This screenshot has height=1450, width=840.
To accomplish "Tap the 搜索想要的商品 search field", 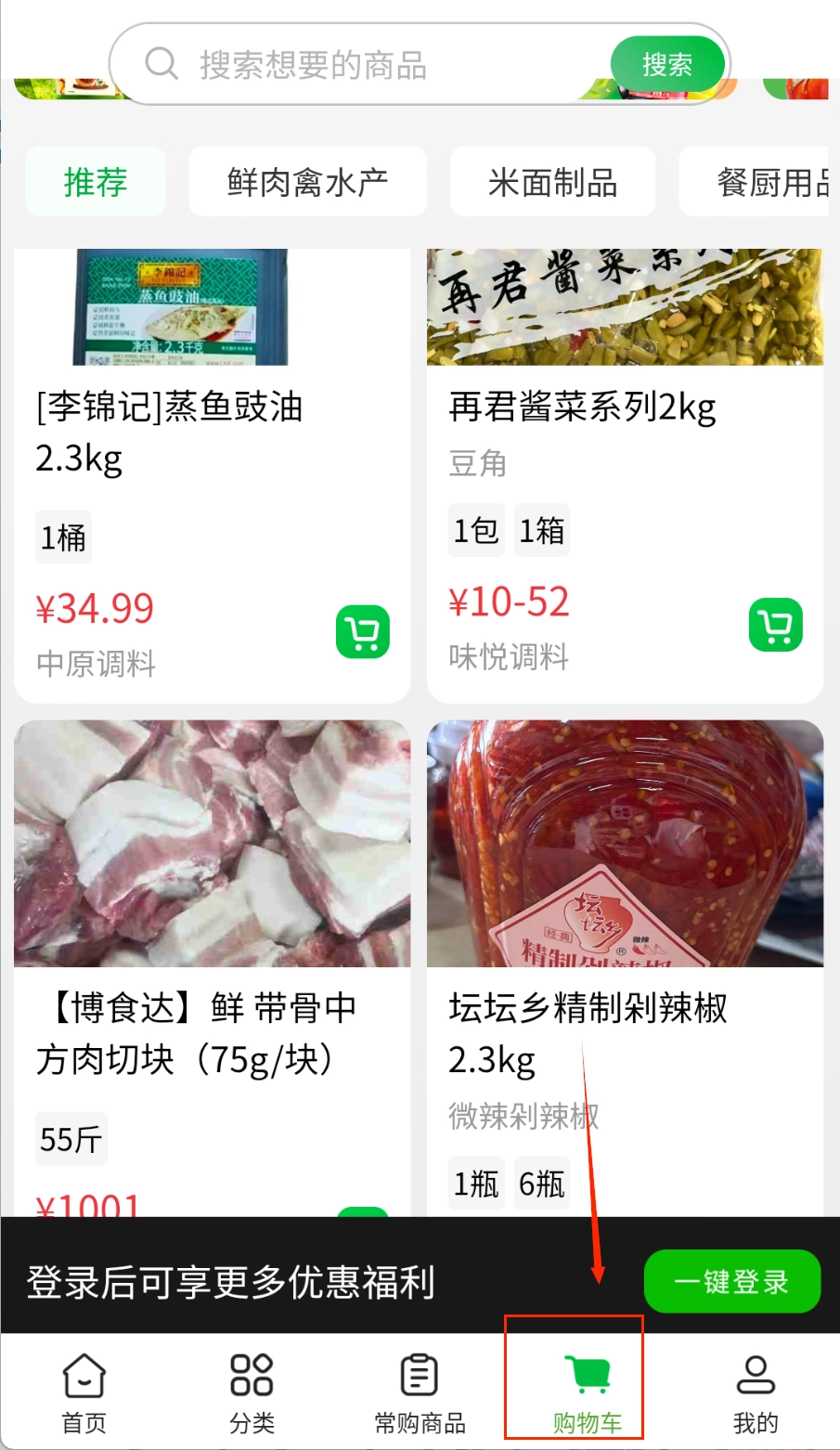I will click(371, 65).
